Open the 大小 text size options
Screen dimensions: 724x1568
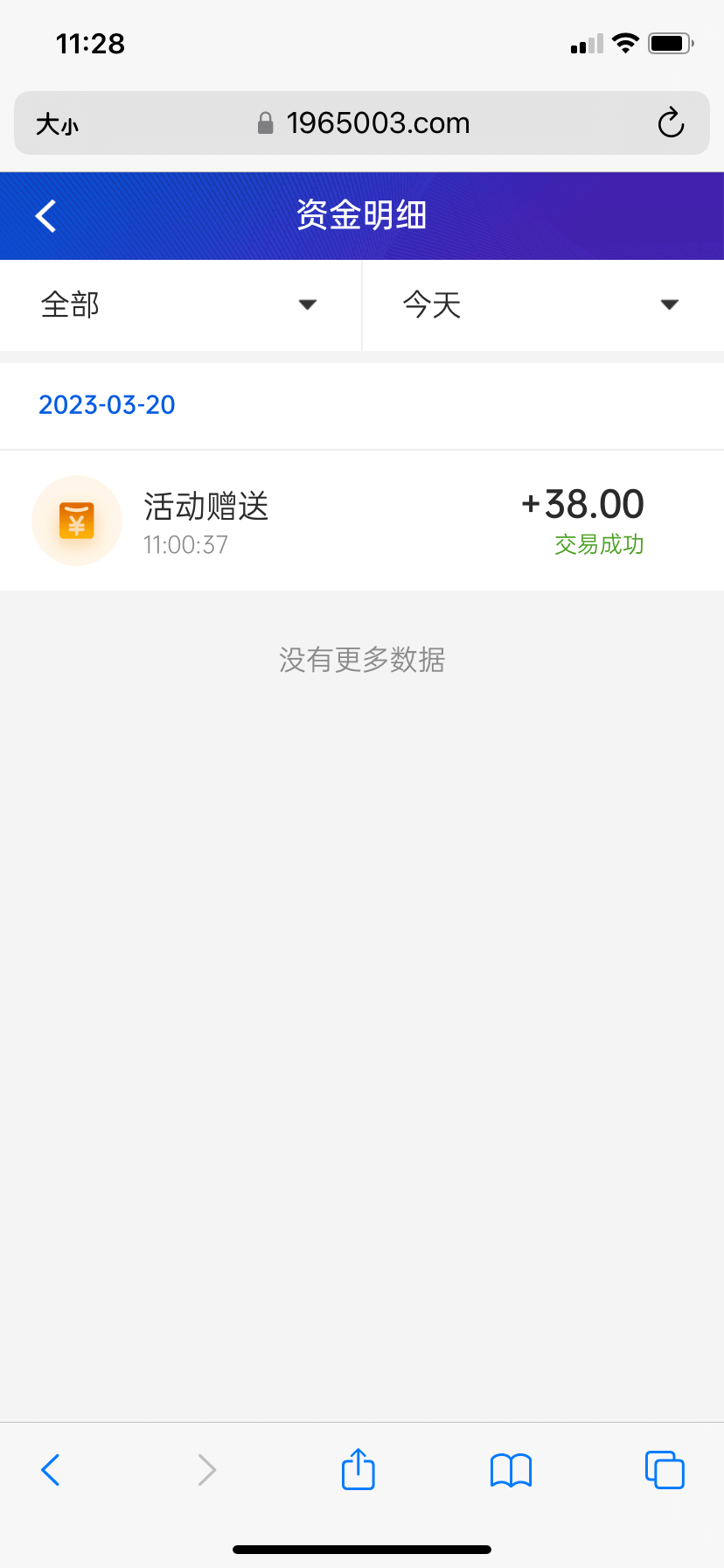58,124
